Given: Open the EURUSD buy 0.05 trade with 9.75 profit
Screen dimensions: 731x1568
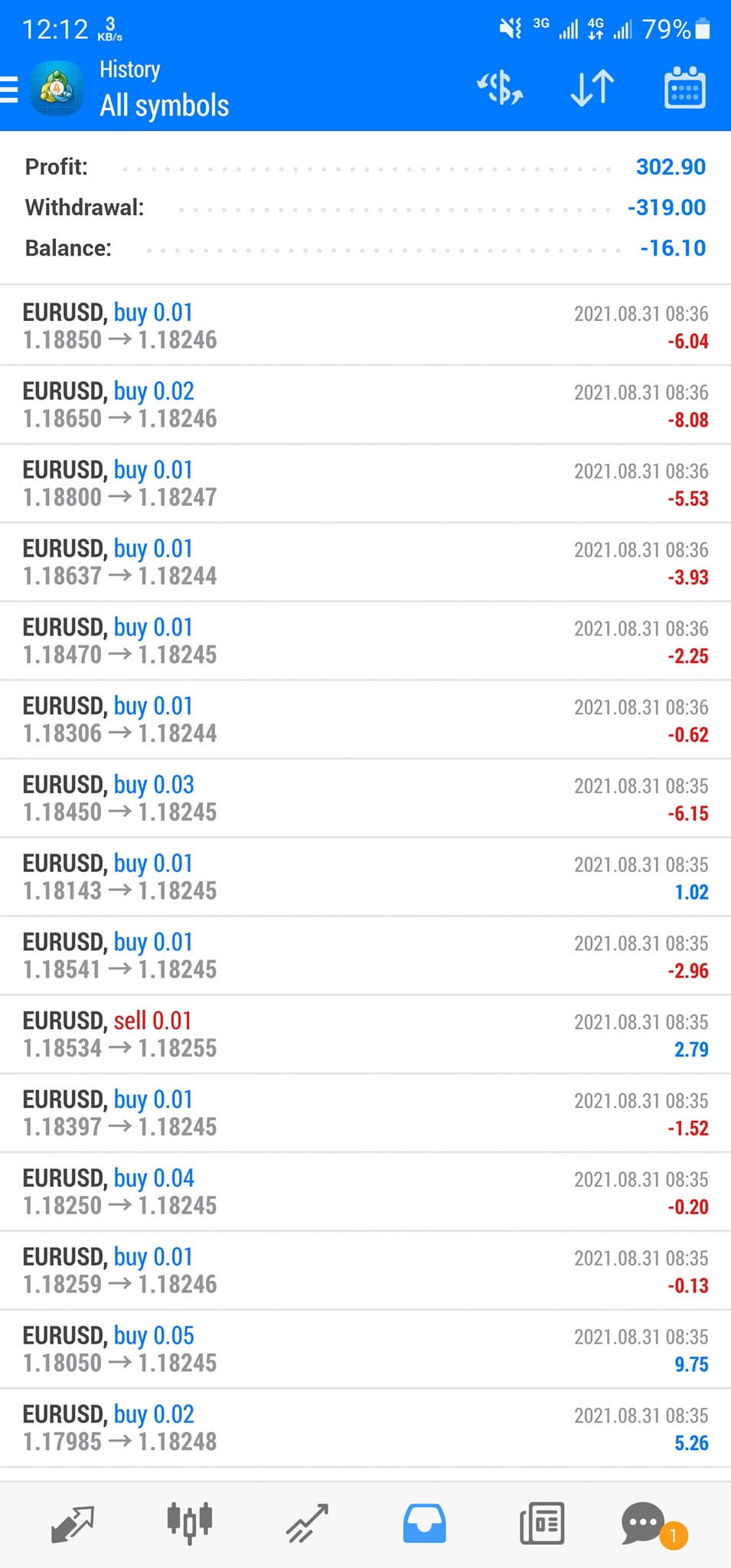Looking at the screenshot, I should pyautogui.click(x=365, y=1349).
